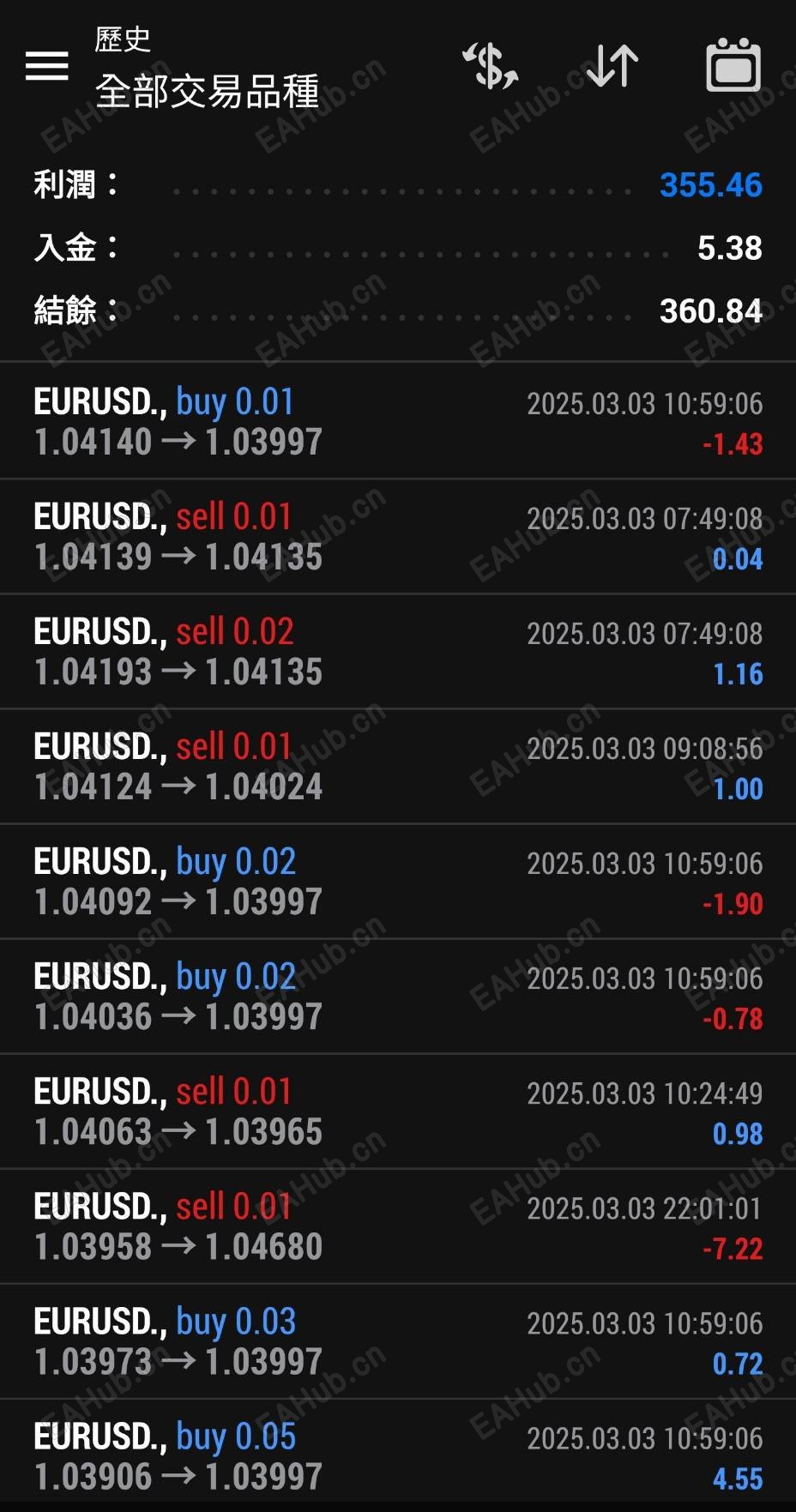This screenshot has height=1512, width=796.
Task: Open the sell 0.01 trade with 0.04 profit
Action: (x=398, y=536)
